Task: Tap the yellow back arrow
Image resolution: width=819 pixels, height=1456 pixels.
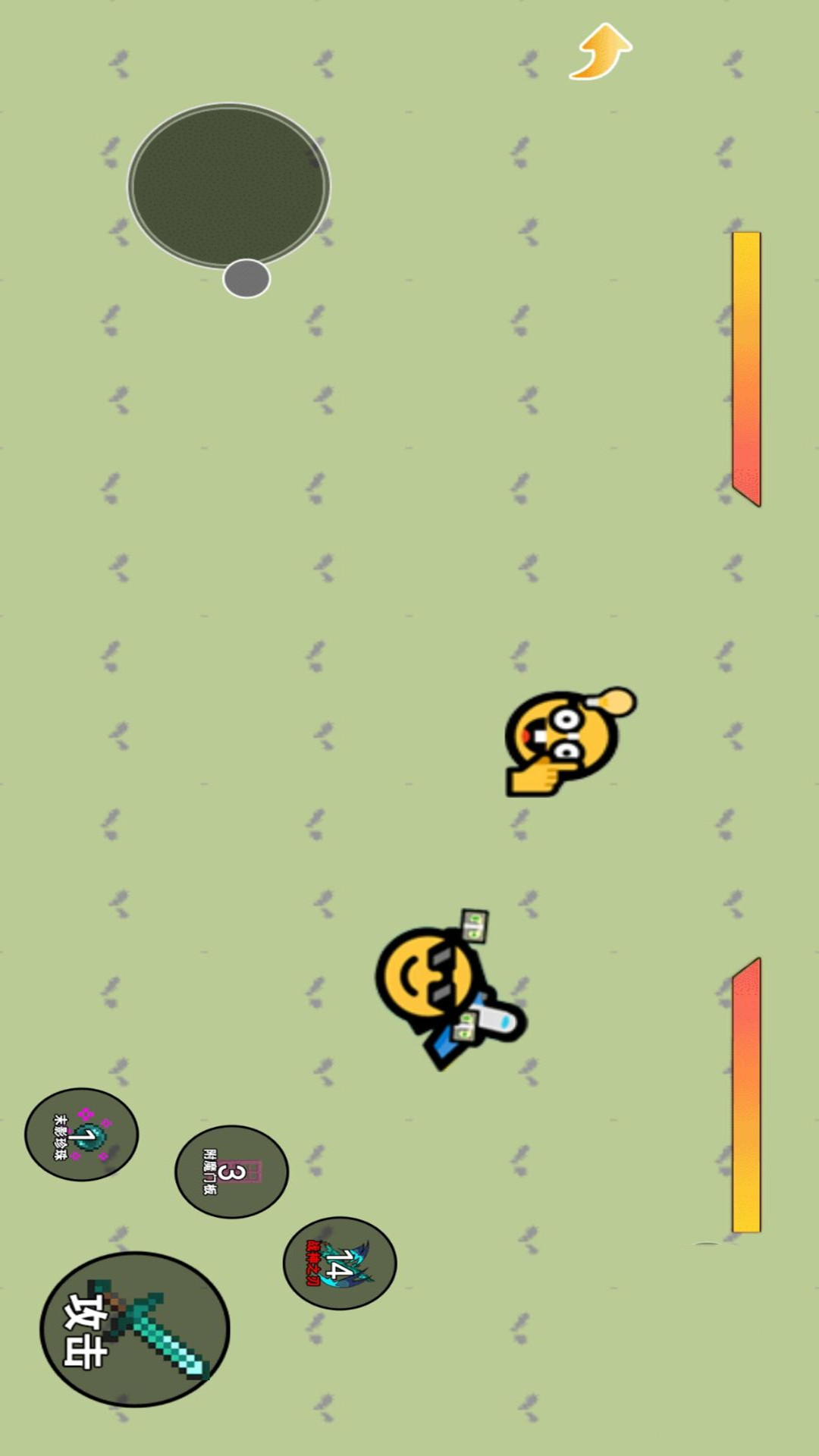Action: click(x=601, y=52)
